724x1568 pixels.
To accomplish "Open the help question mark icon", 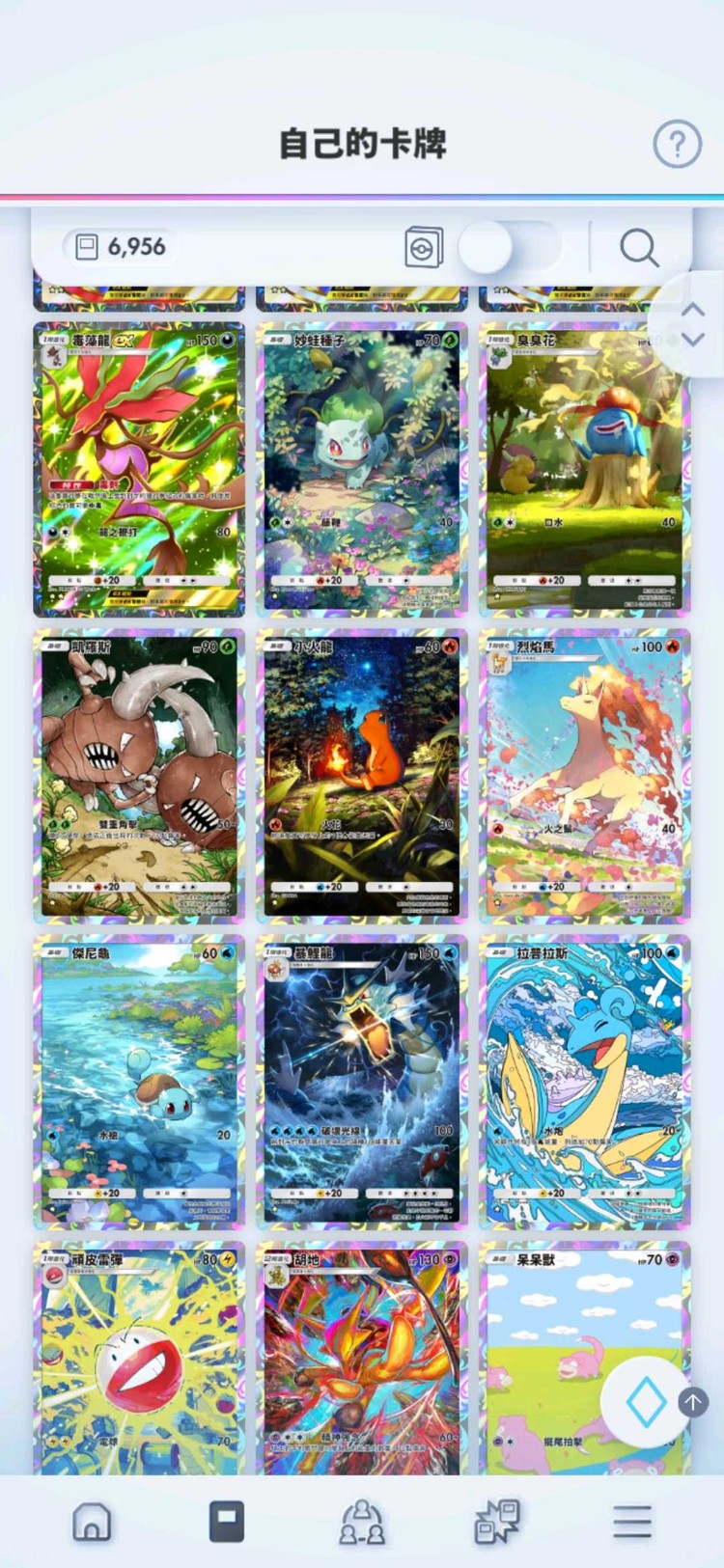I will pos(677,145).
